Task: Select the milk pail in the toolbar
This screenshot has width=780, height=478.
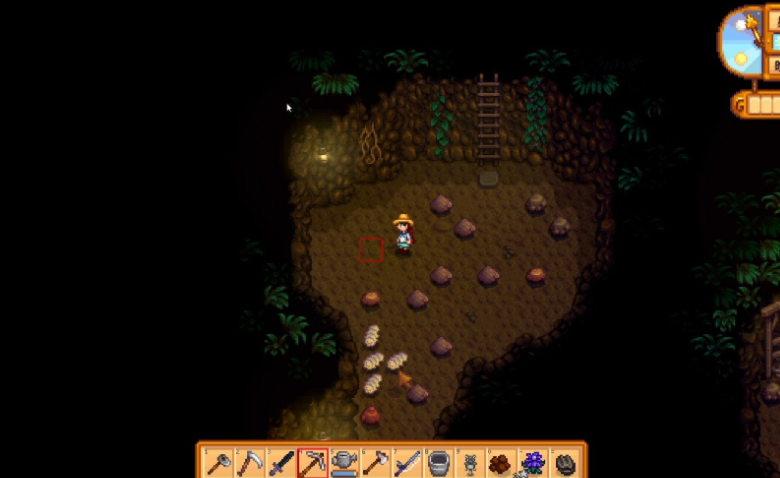Action: click(438, 463)
